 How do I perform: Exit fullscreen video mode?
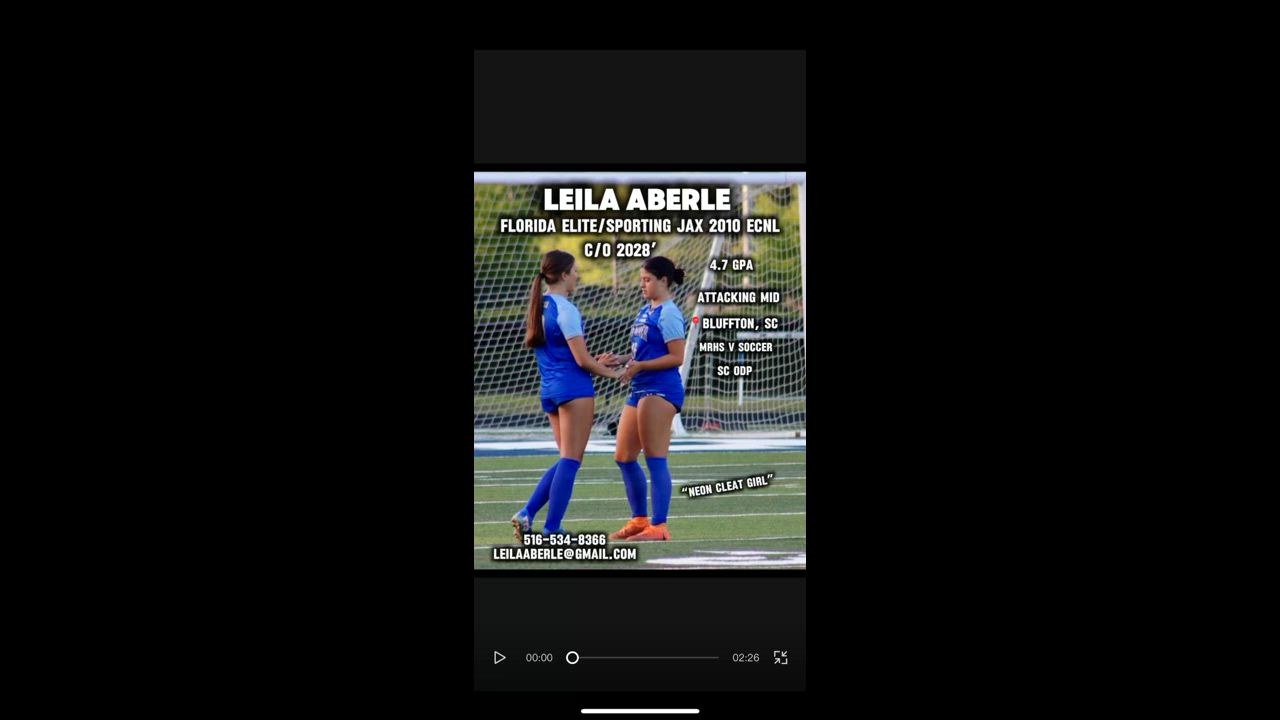tap(781, 657)
